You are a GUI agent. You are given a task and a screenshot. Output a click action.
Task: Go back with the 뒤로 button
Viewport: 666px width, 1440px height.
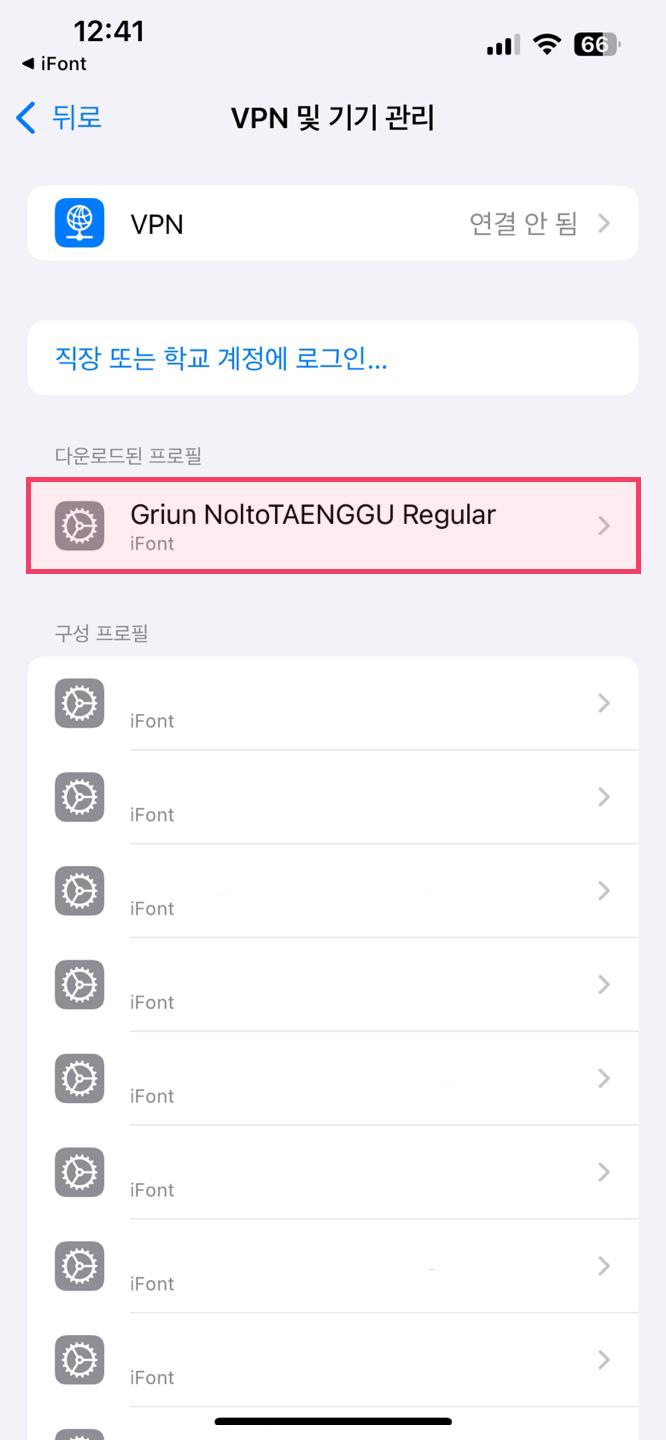click(x=59, y=118)
